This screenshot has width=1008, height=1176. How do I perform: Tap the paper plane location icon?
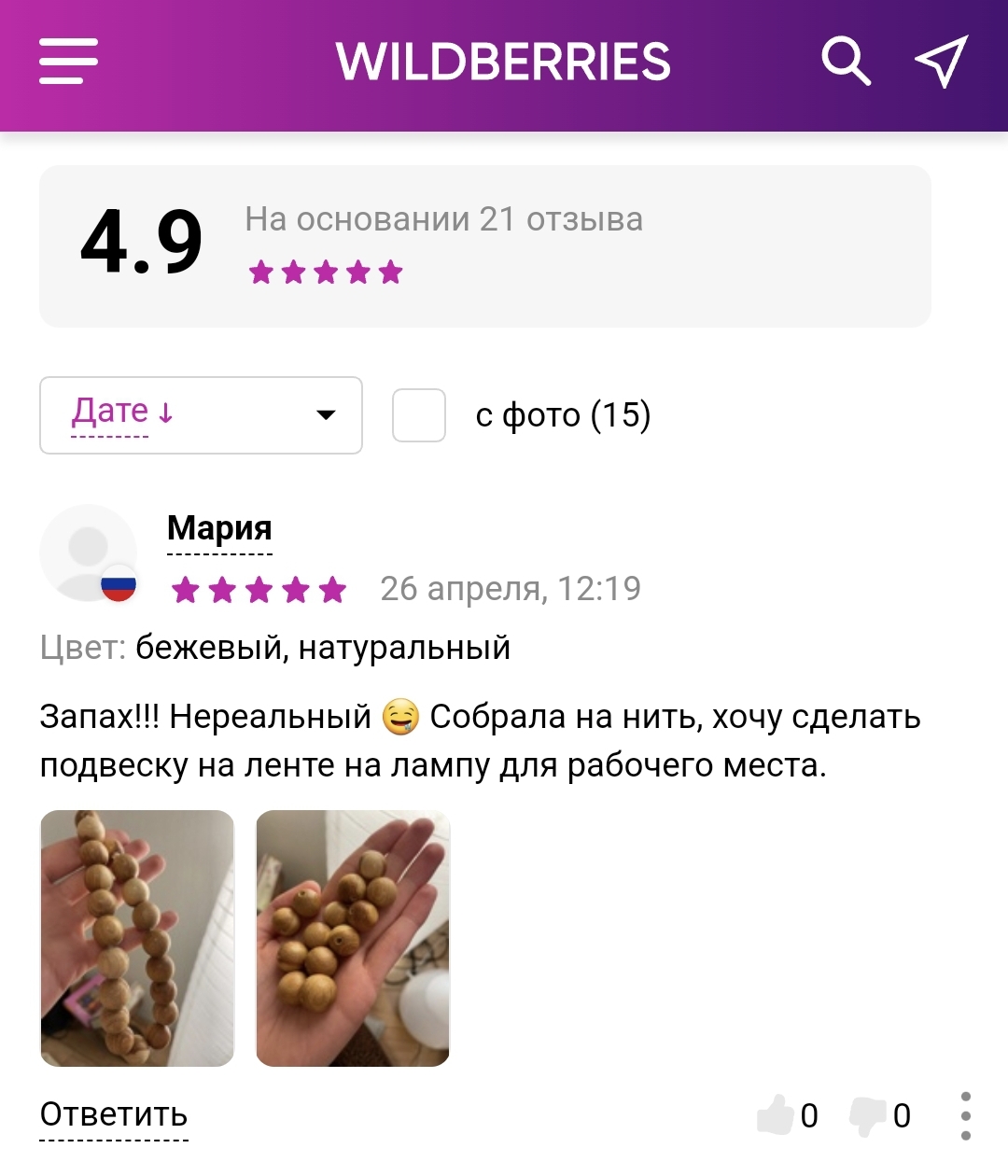(940, 62)
